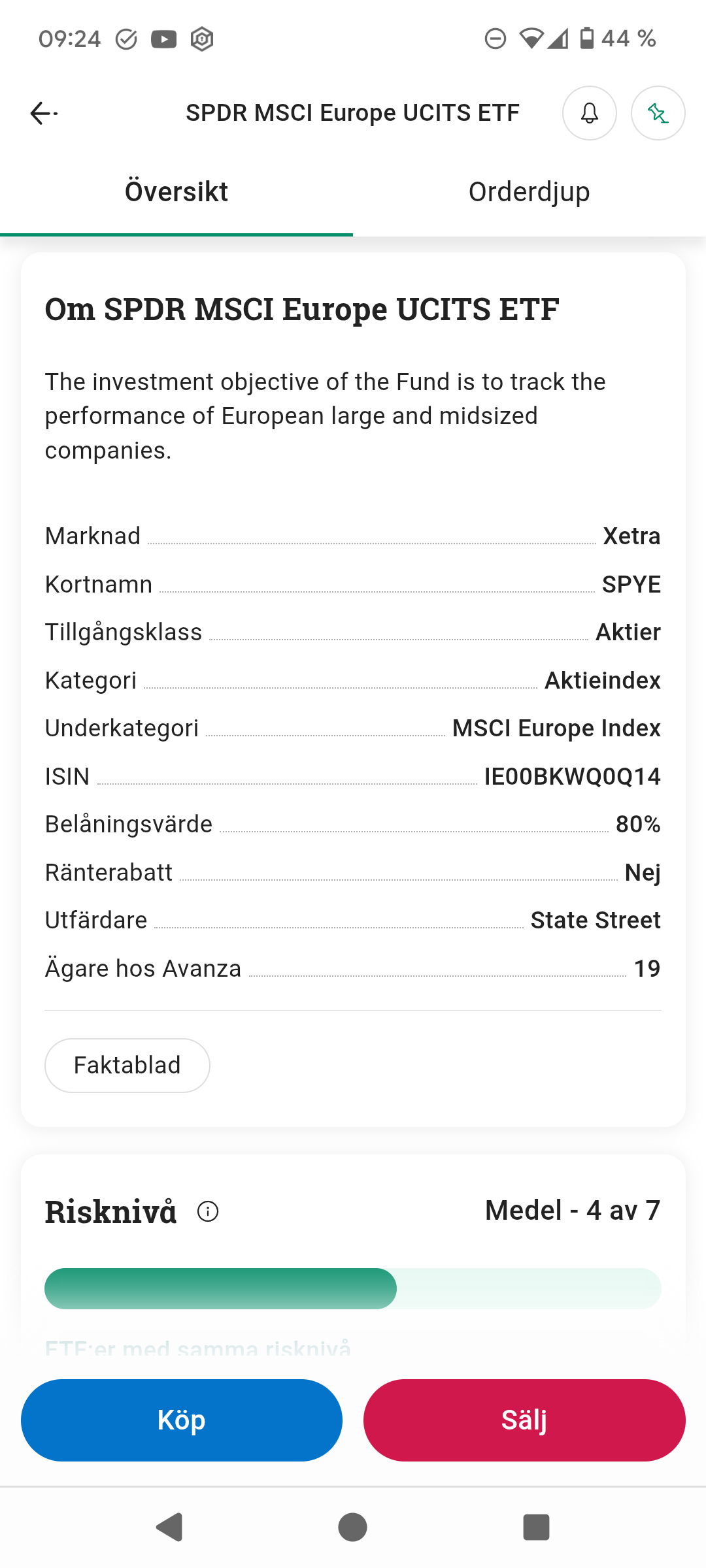Tap the red Sälj button
This screenshot has height=1568, width=706.
tap(524, 1420)
